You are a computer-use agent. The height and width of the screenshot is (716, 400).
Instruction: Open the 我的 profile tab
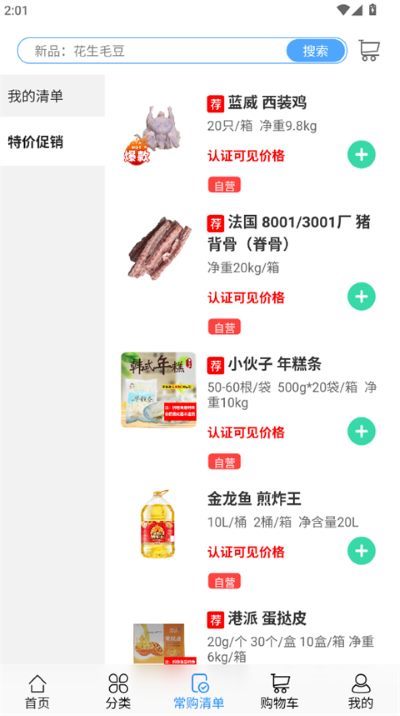(x=361, y=691)
